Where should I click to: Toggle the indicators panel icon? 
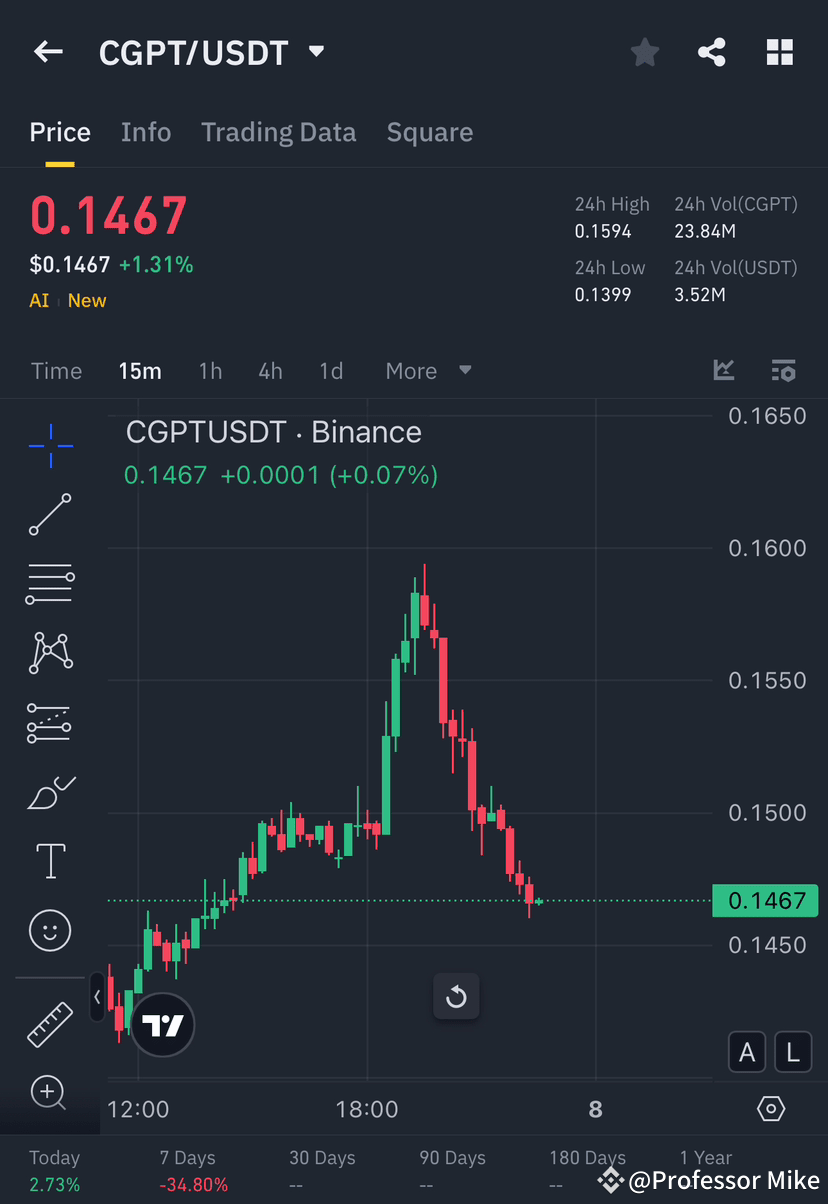coord(784,370)
